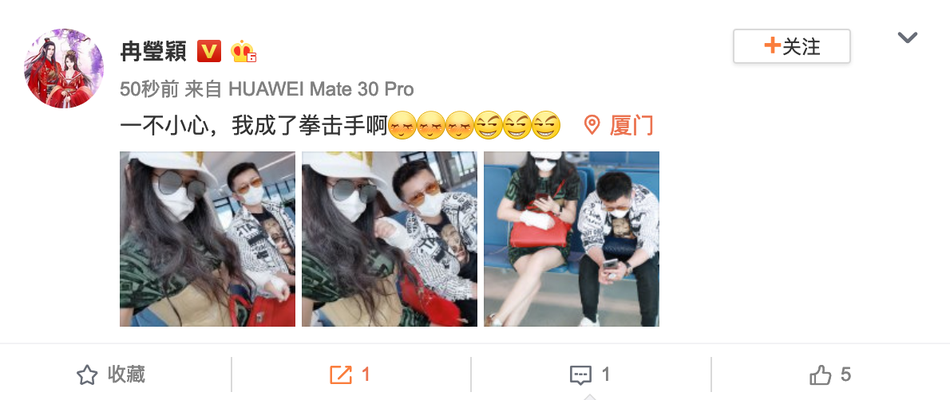View the second photo in the post
The height and width of the screenshot is (400, 950).
pos(389,239)
